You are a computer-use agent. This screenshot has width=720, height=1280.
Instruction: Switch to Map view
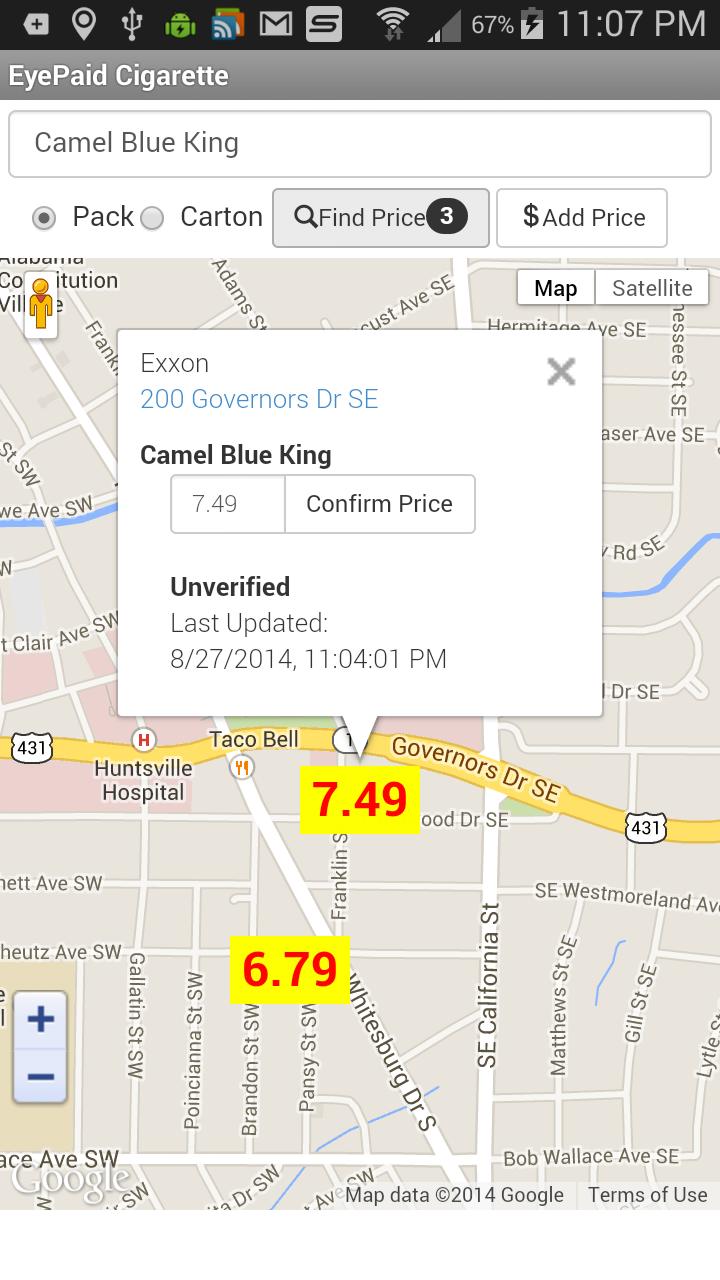tap(555, 288)
